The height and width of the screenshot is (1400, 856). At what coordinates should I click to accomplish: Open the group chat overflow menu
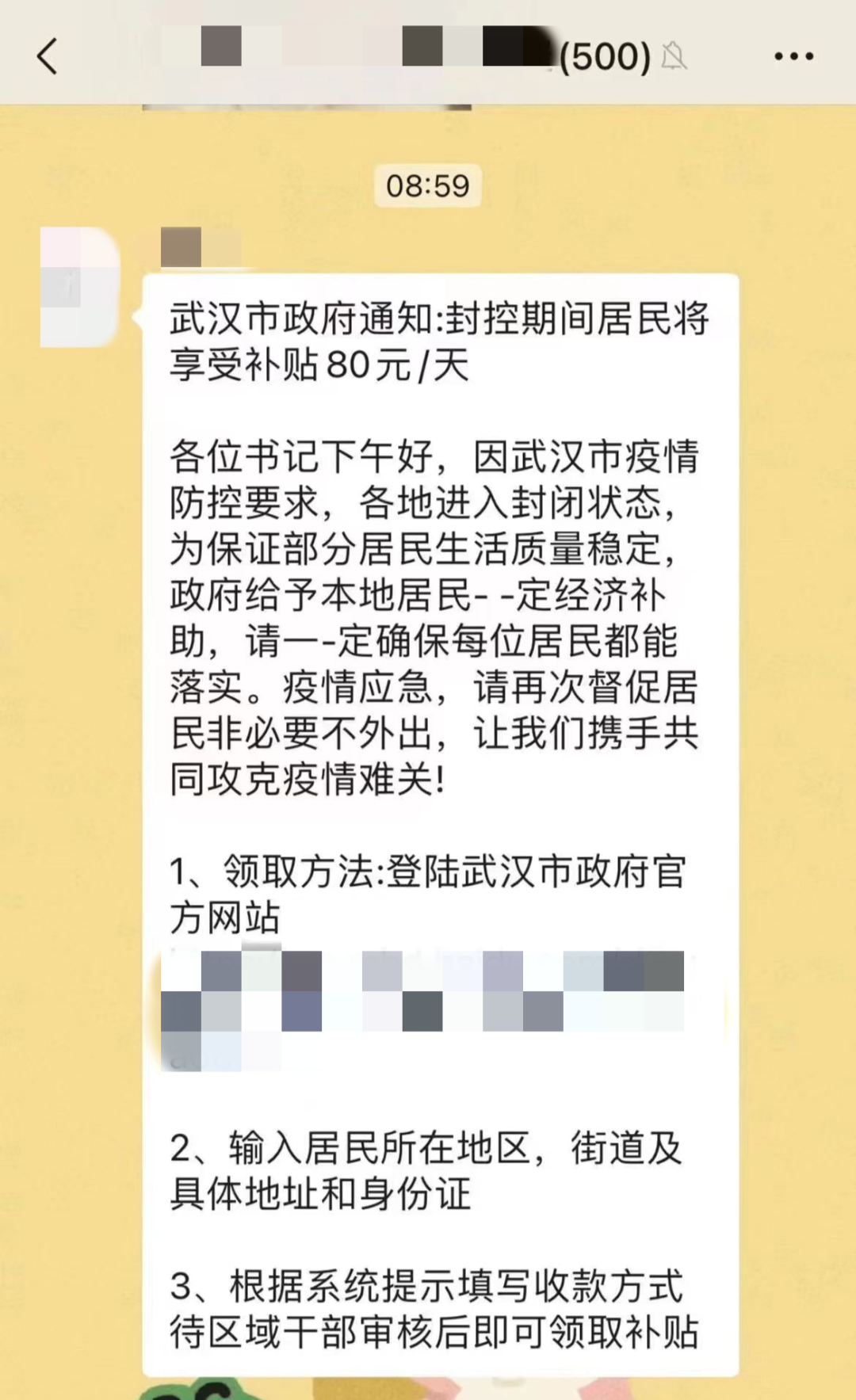point(793,56)
